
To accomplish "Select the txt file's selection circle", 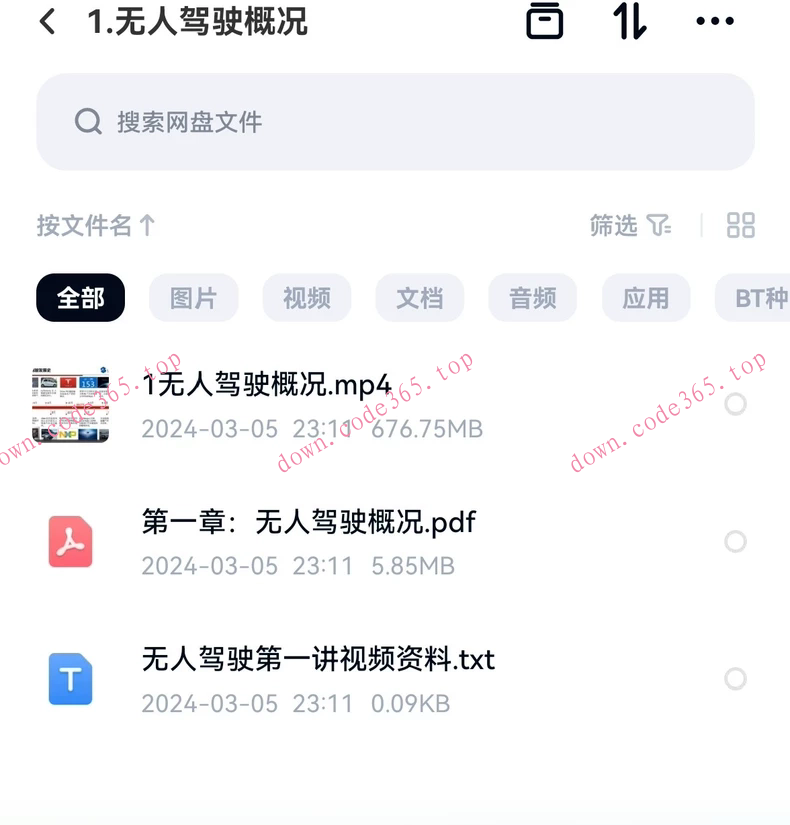I will (736, 678).
